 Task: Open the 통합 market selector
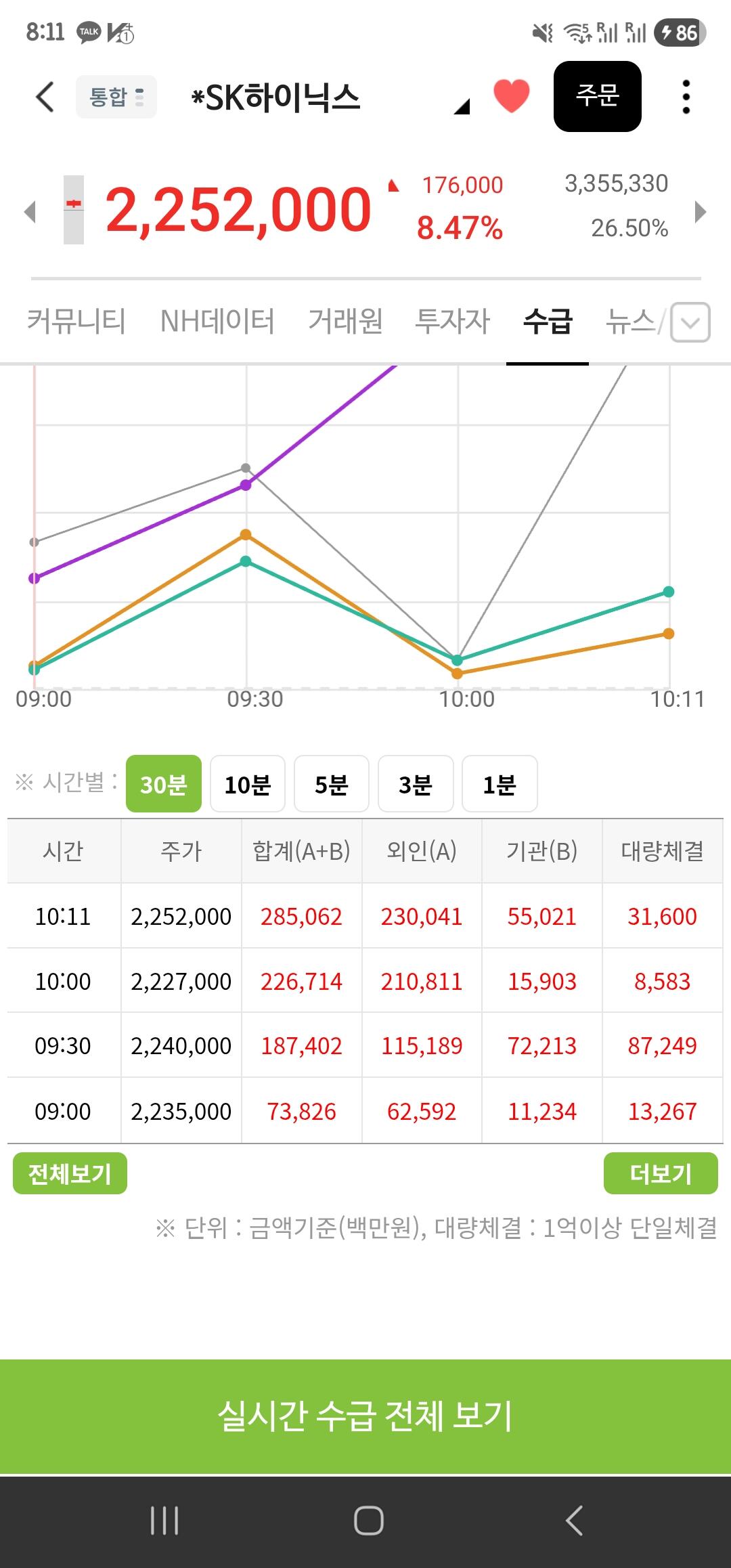click(x=116, y=97)
